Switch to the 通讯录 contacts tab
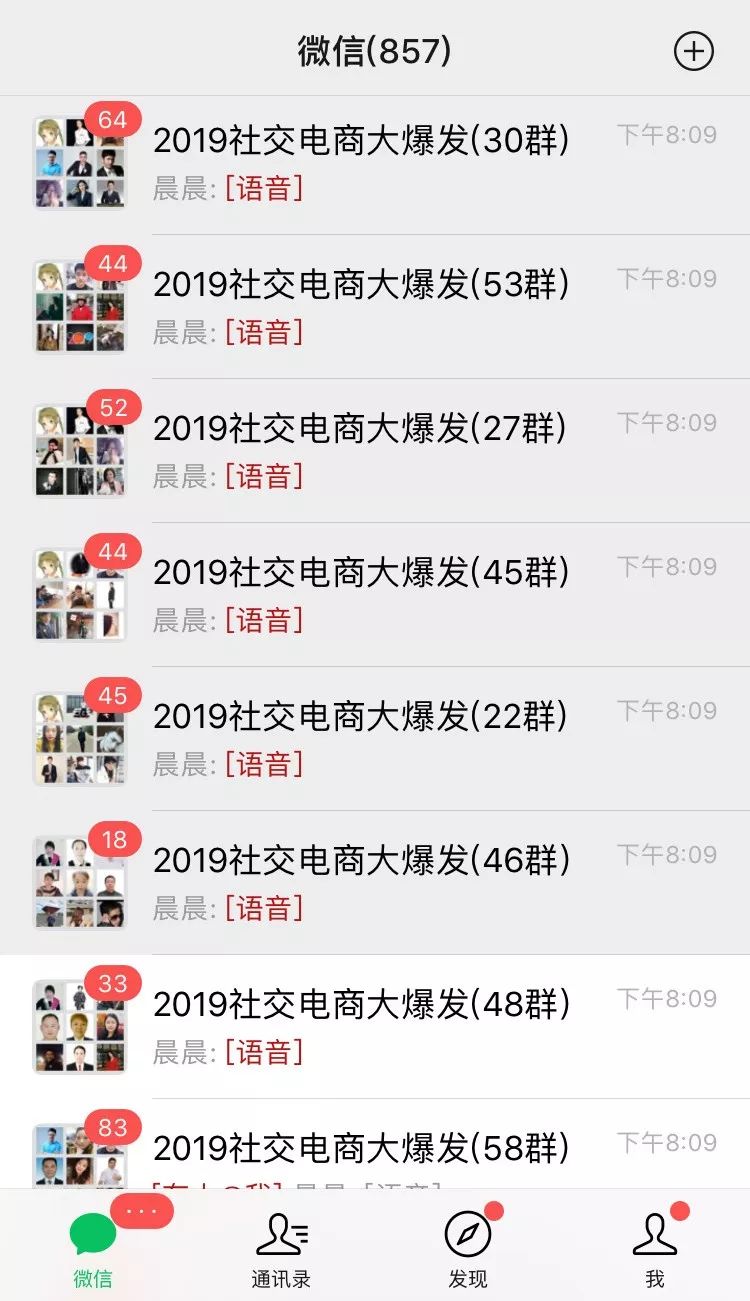The height and width of the screenshot is (1301, 750). pos(281,1248)
